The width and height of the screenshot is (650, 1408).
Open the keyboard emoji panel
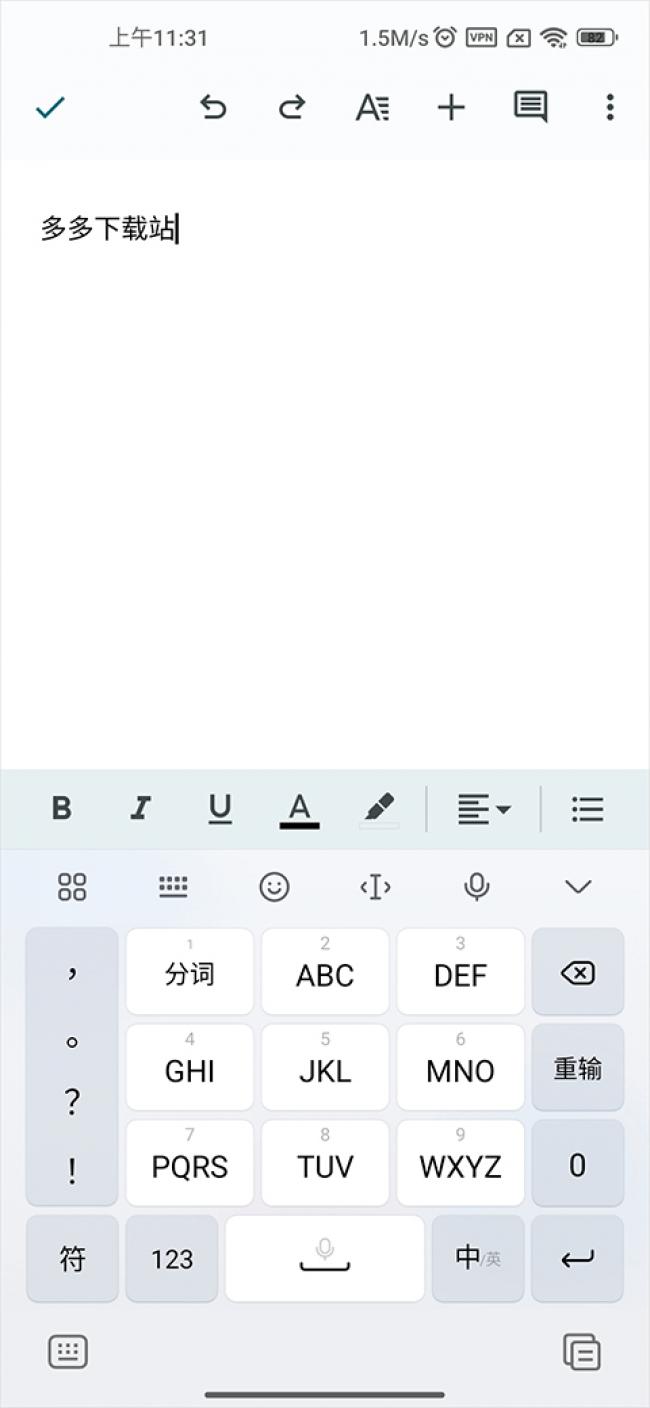(274, 886)
